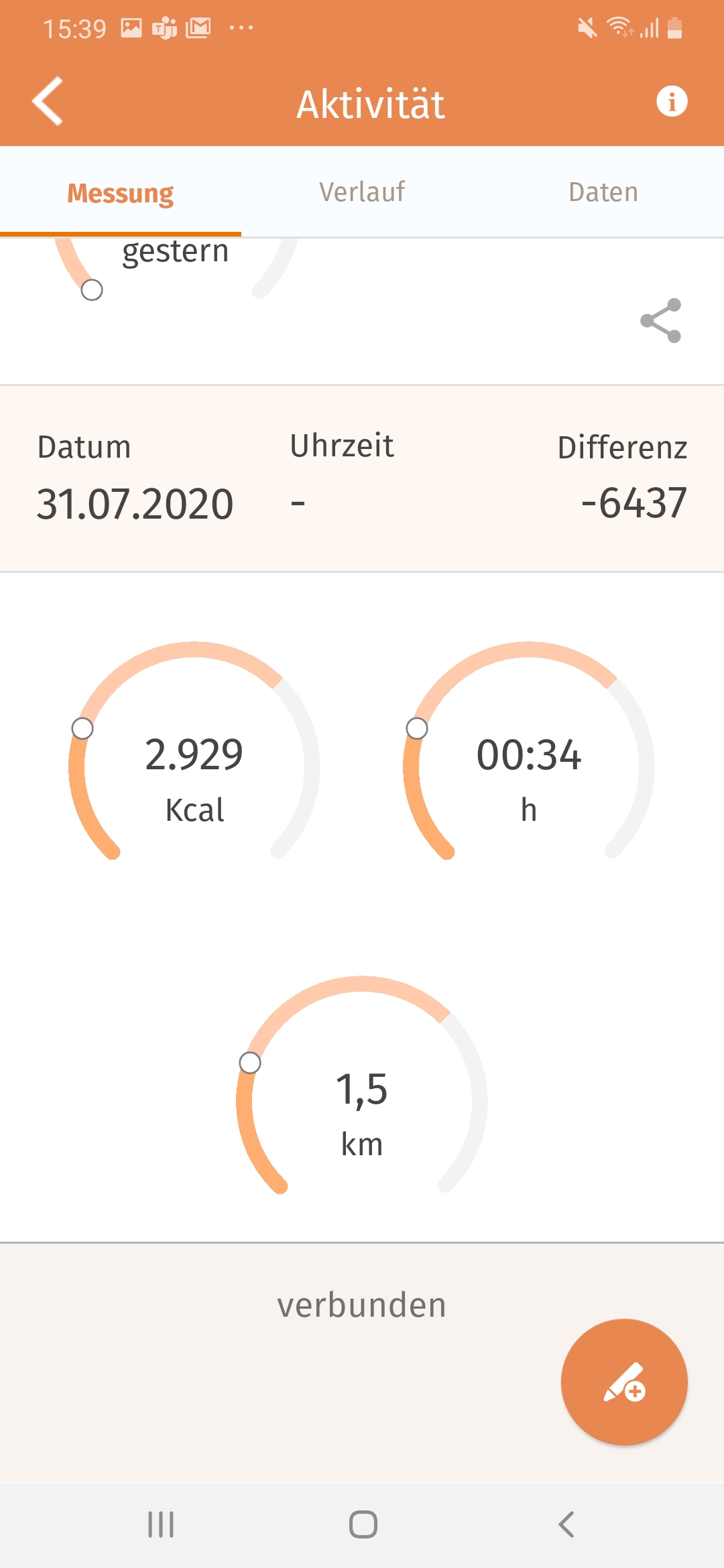724x1568 pixels.
Task: Switch to the Daten tab
Action: 603,192
